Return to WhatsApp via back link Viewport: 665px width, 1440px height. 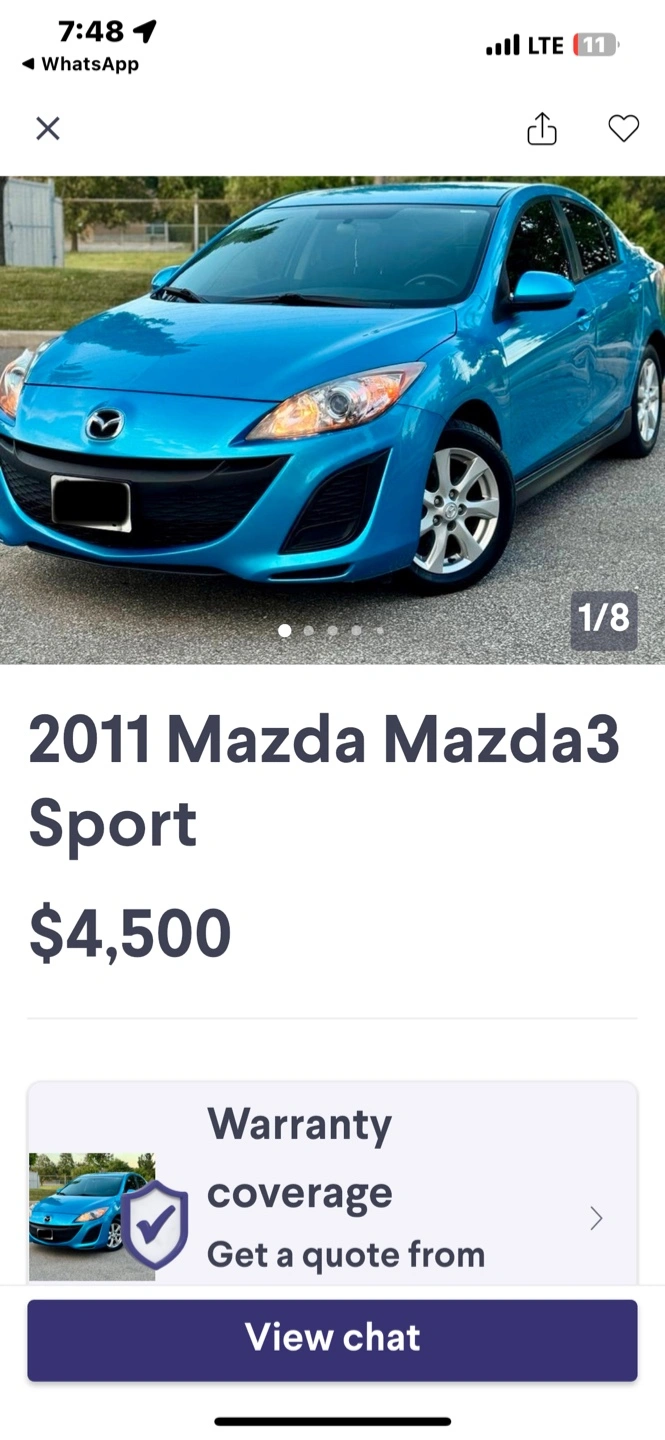80,64
